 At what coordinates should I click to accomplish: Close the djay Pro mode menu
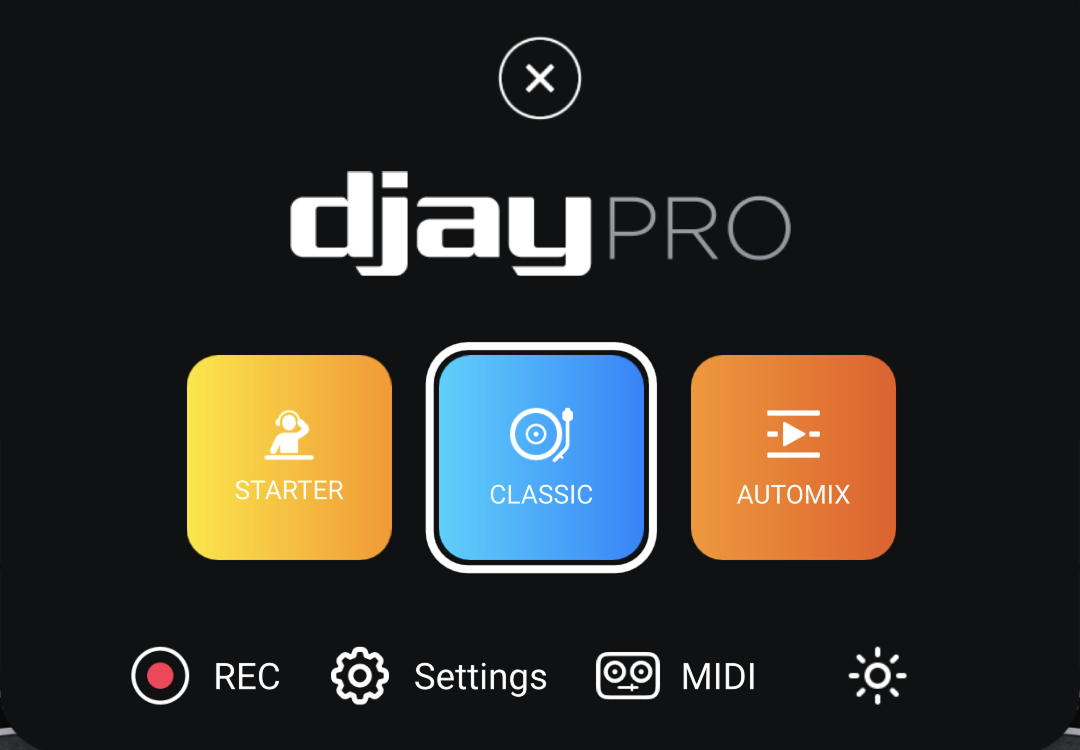540,78
